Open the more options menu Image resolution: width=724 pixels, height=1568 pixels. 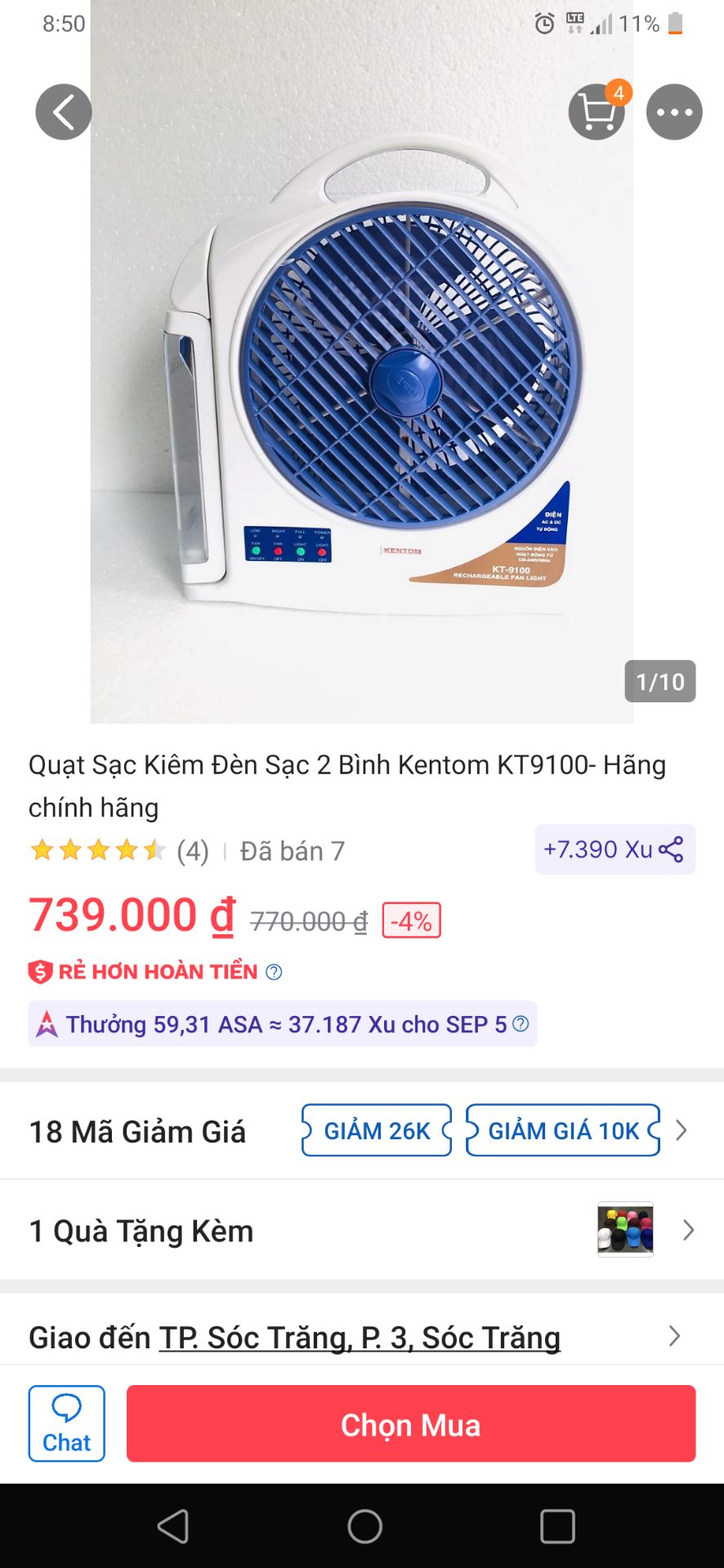coord(673,112)
